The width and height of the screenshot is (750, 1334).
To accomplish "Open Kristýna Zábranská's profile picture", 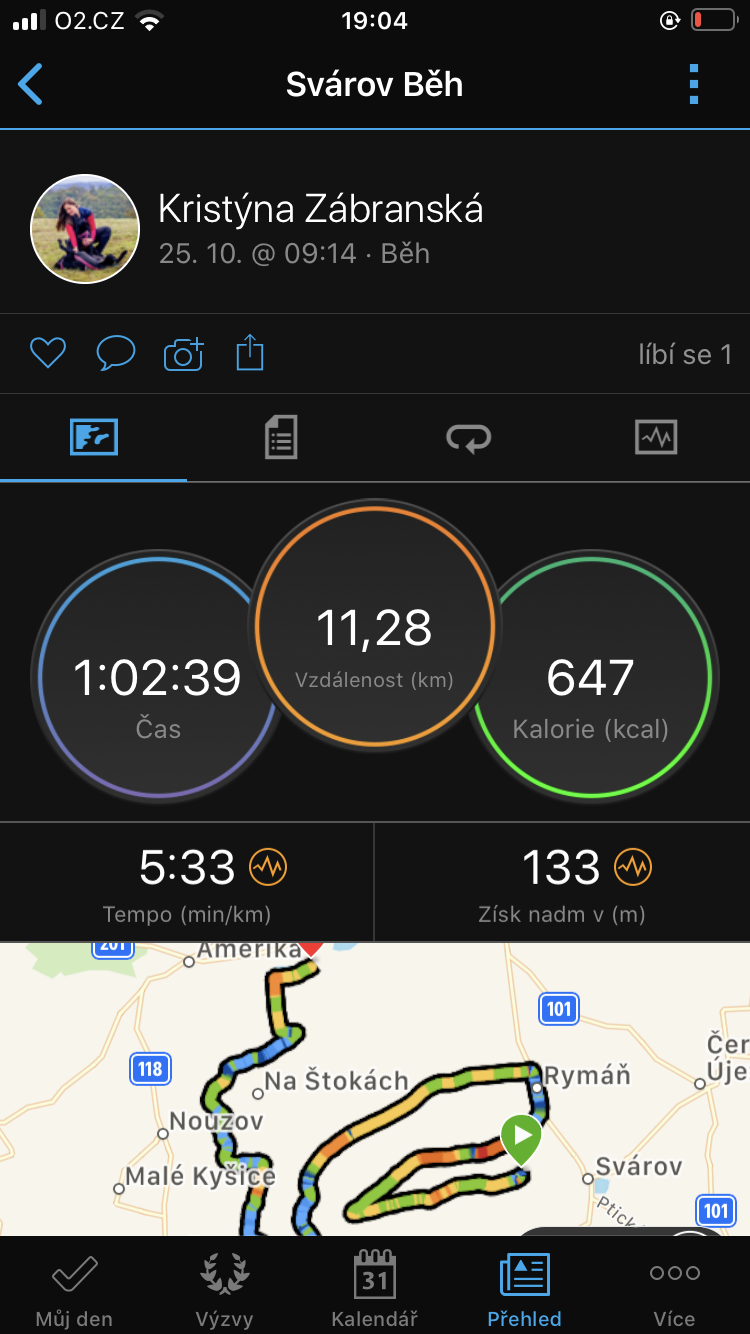I will click(x=85, y=229).
